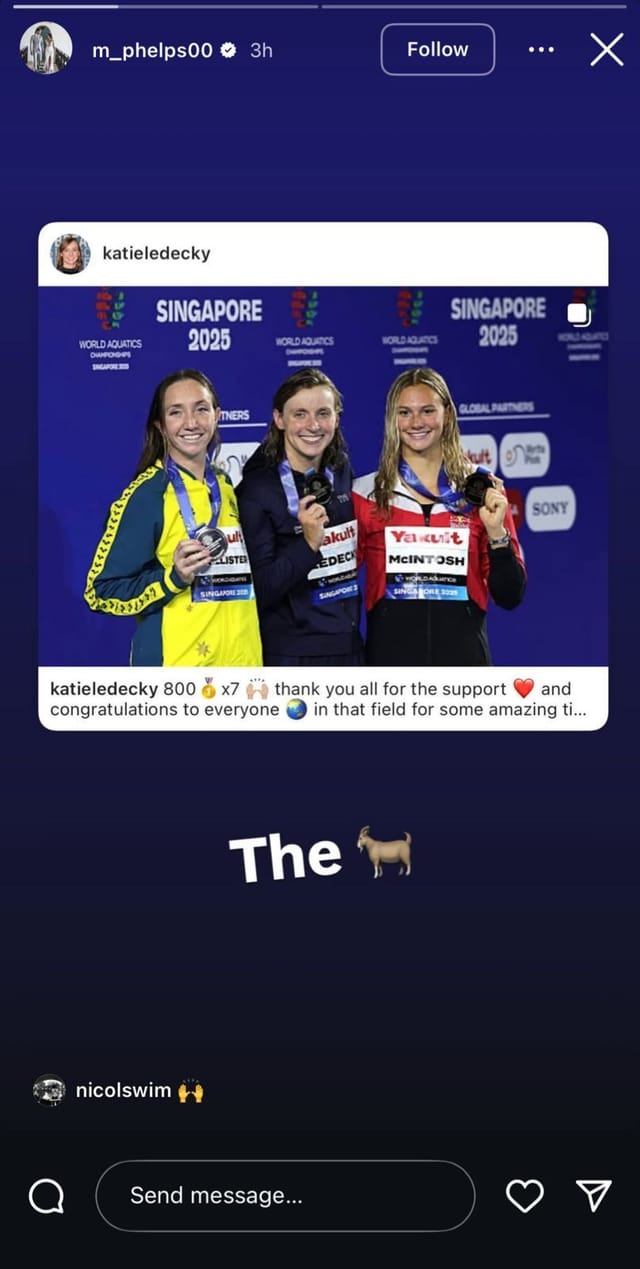
Task: Tap the Send message field
Action: click(285, 1195)
